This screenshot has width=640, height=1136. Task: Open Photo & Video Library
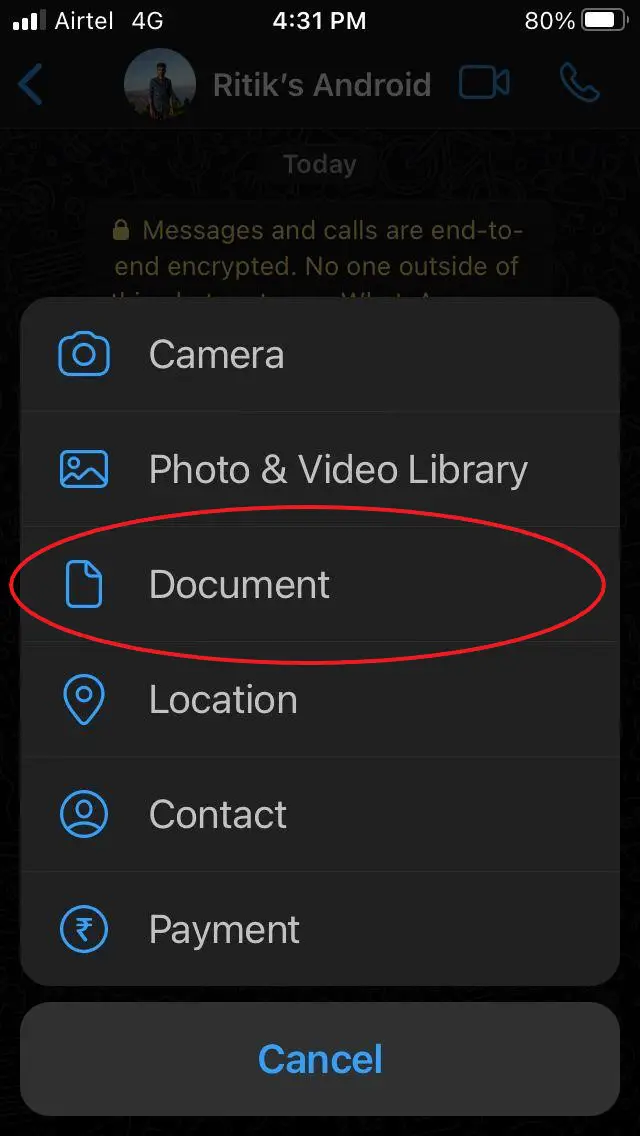pos(320,469)
